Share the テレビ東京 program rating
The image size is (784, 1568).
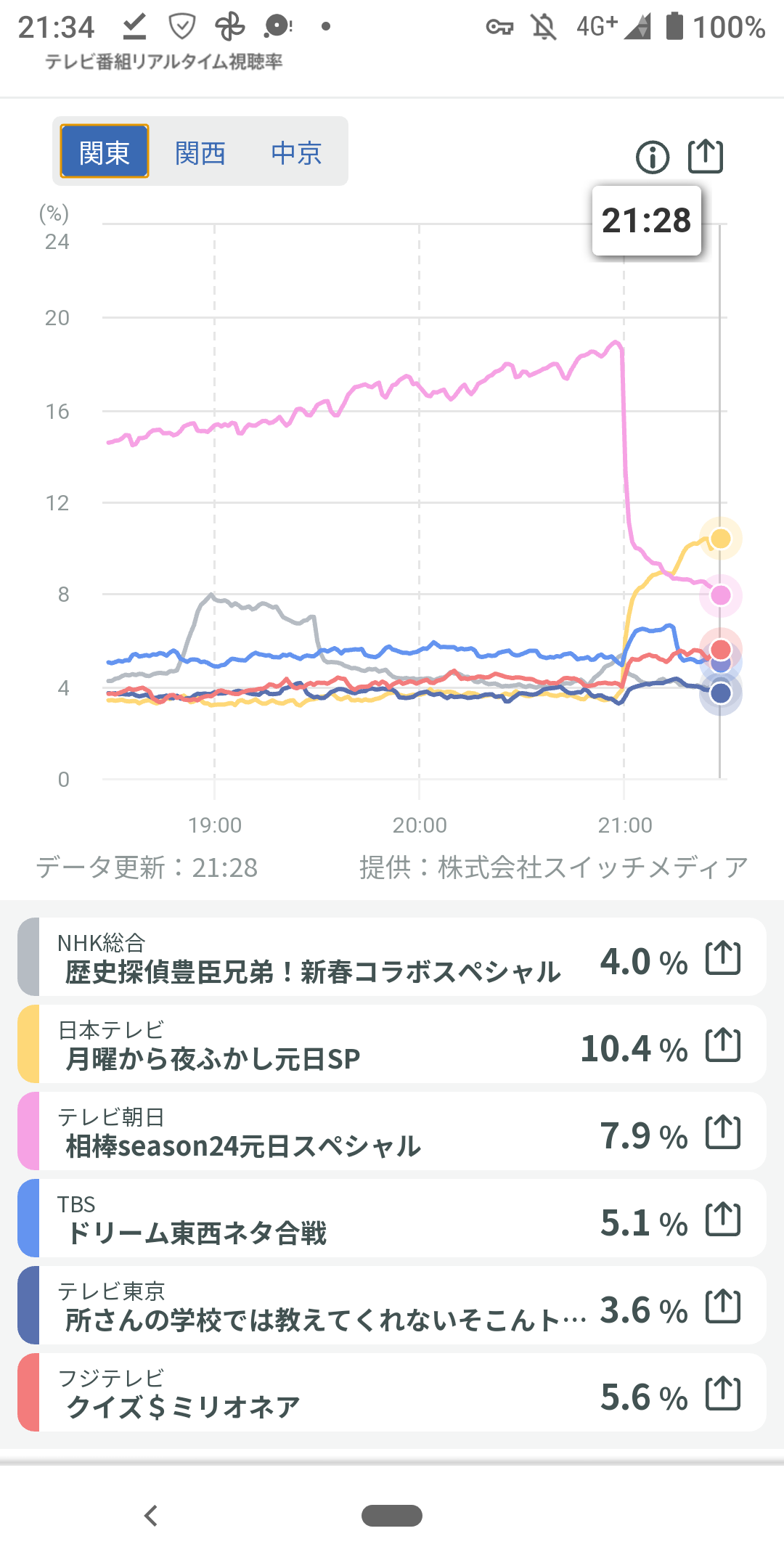point(723,1307)
